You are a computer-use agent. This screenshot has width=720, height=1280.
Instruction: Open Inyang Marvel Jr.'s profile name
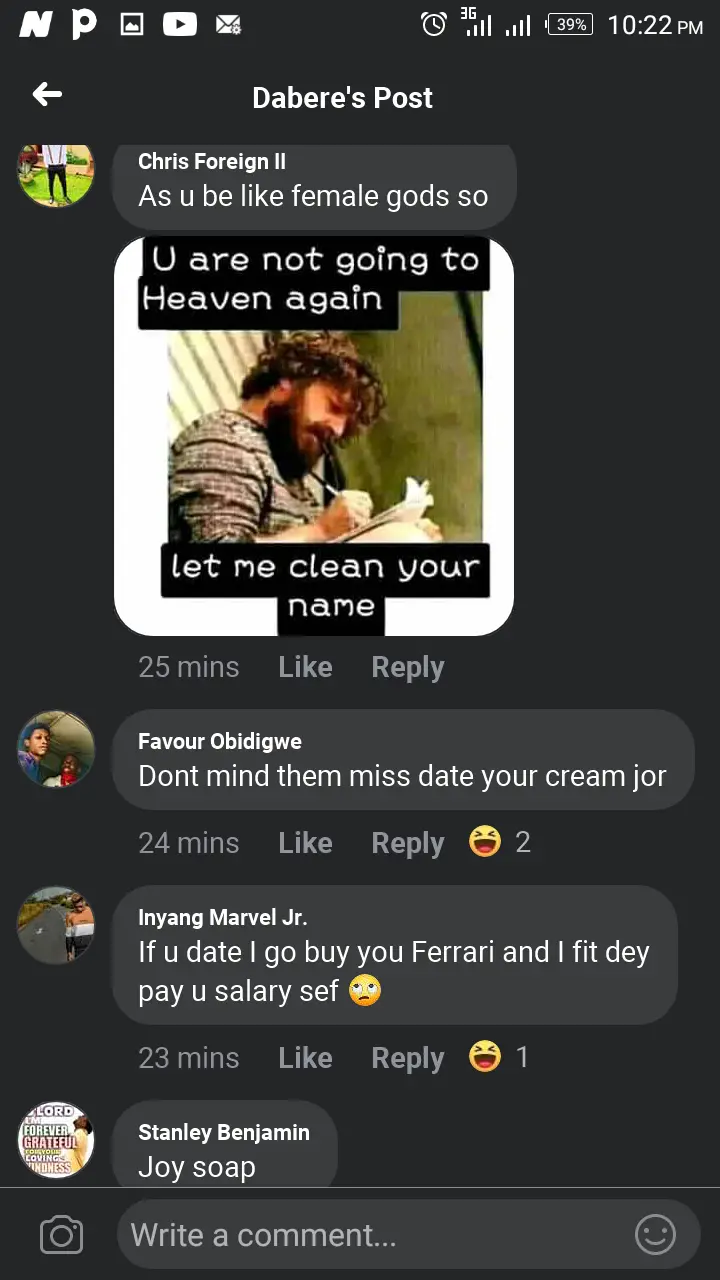click(x=222, y=917)
